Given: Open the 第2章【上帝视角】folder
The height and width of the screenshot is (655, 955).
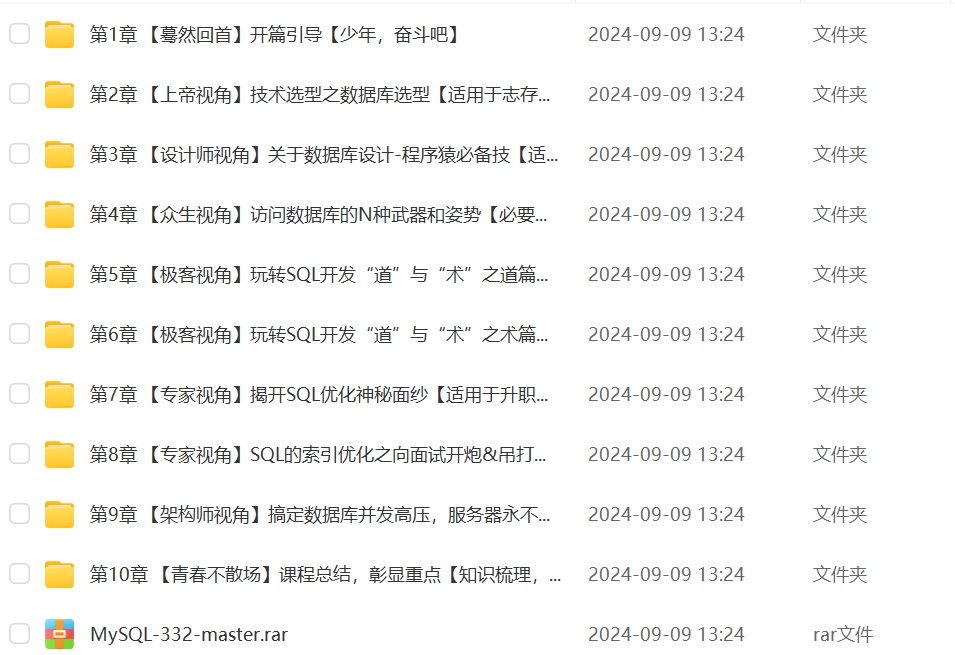Looking at the screenshot, I should 320,95.
